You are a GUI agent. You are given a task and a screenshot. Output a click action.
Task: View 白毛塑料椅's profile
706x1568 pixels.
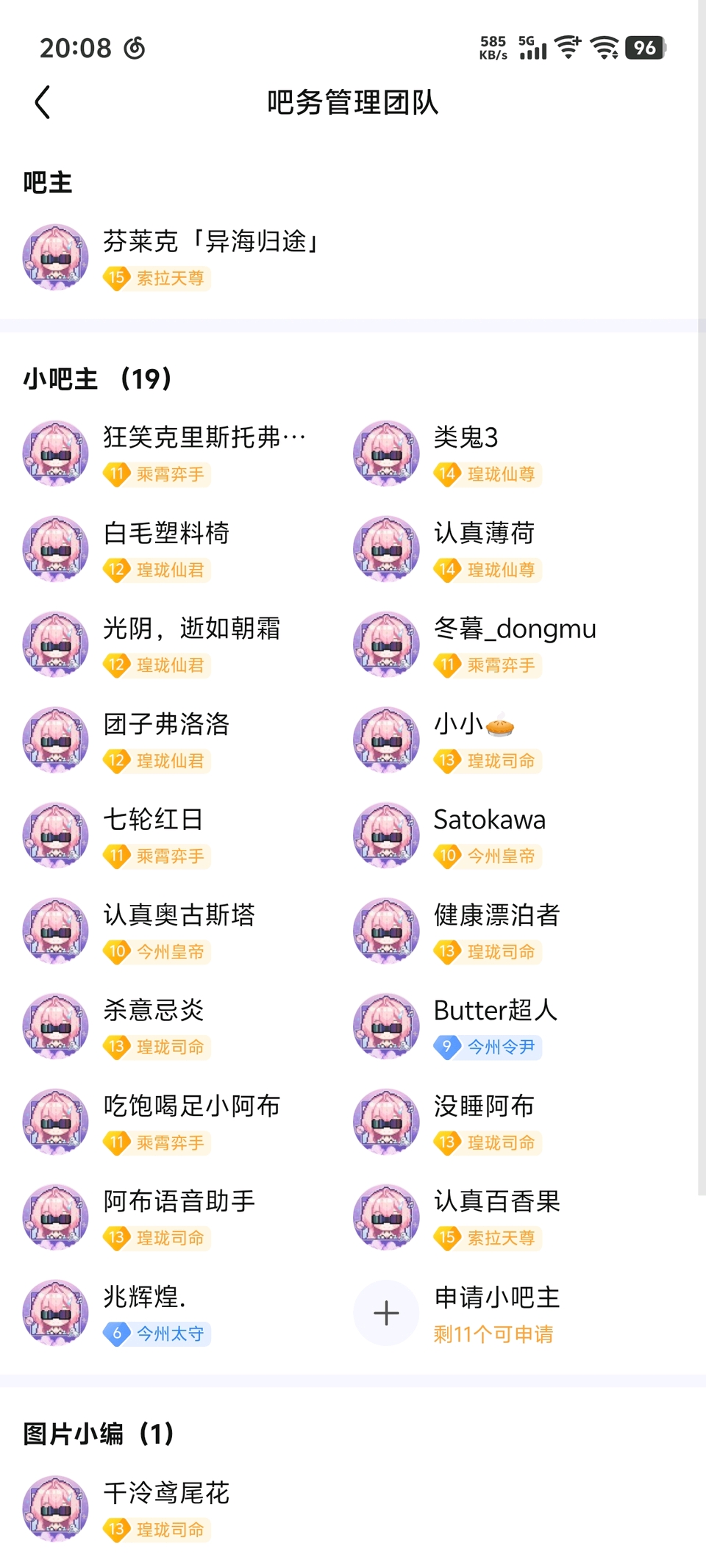pyautogui.click(x=166, y=534)
